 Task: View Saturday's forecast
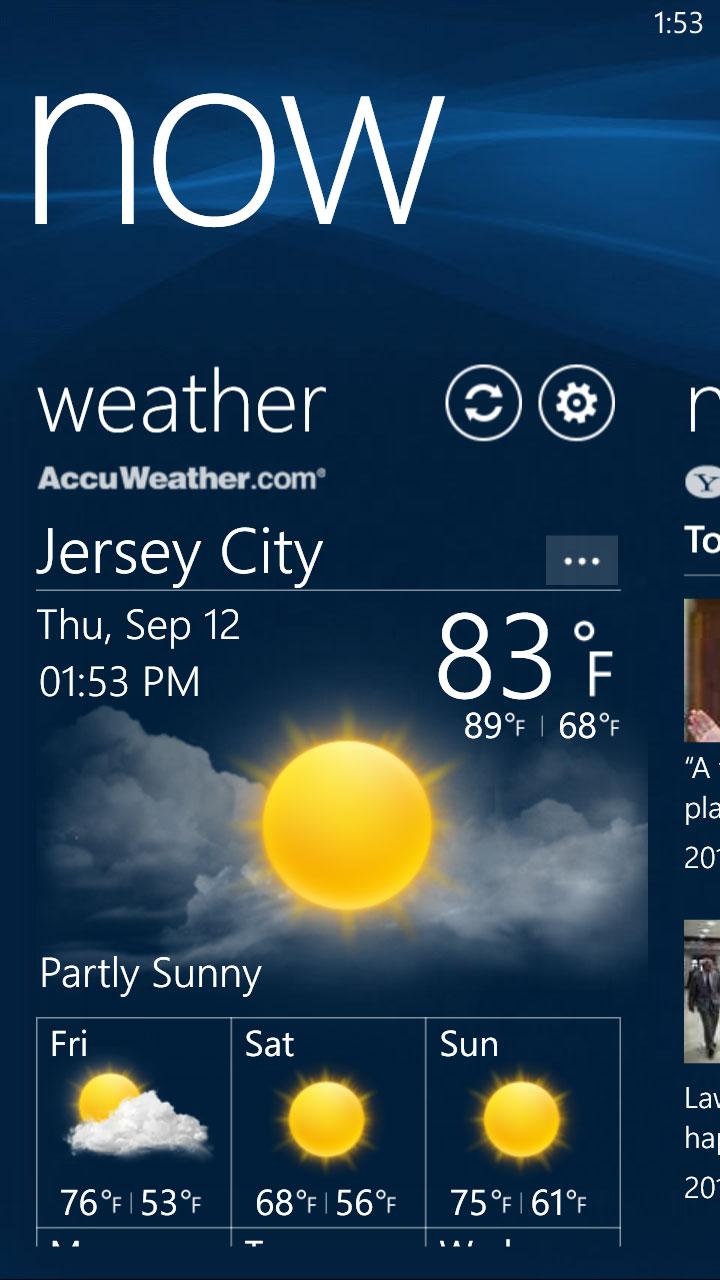328,1123
